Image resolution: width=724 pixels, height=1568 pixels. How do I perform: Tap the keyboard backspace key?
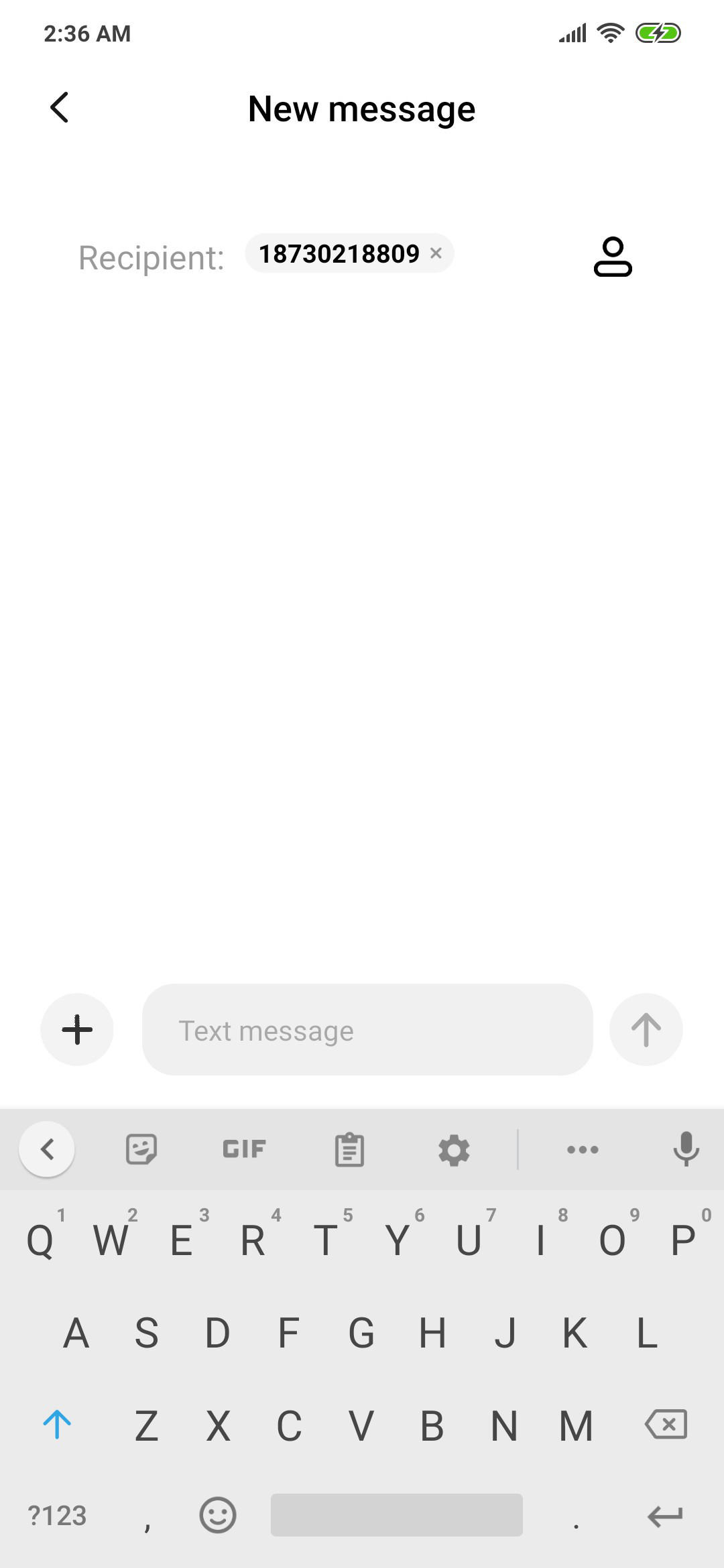tap(666, 1424)
